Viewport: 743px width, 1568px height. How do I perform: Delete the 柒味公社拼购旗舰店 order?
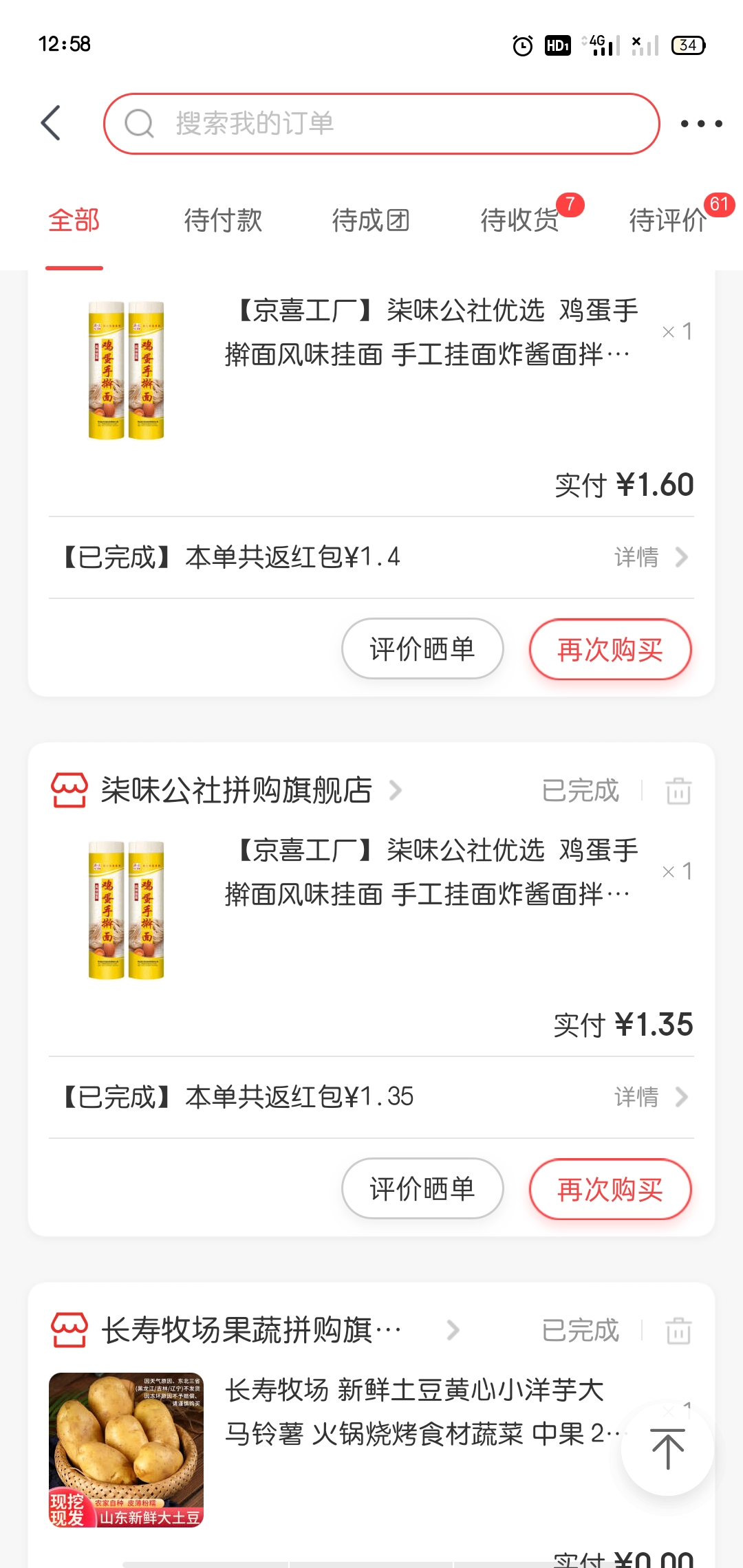pos(678,791)
